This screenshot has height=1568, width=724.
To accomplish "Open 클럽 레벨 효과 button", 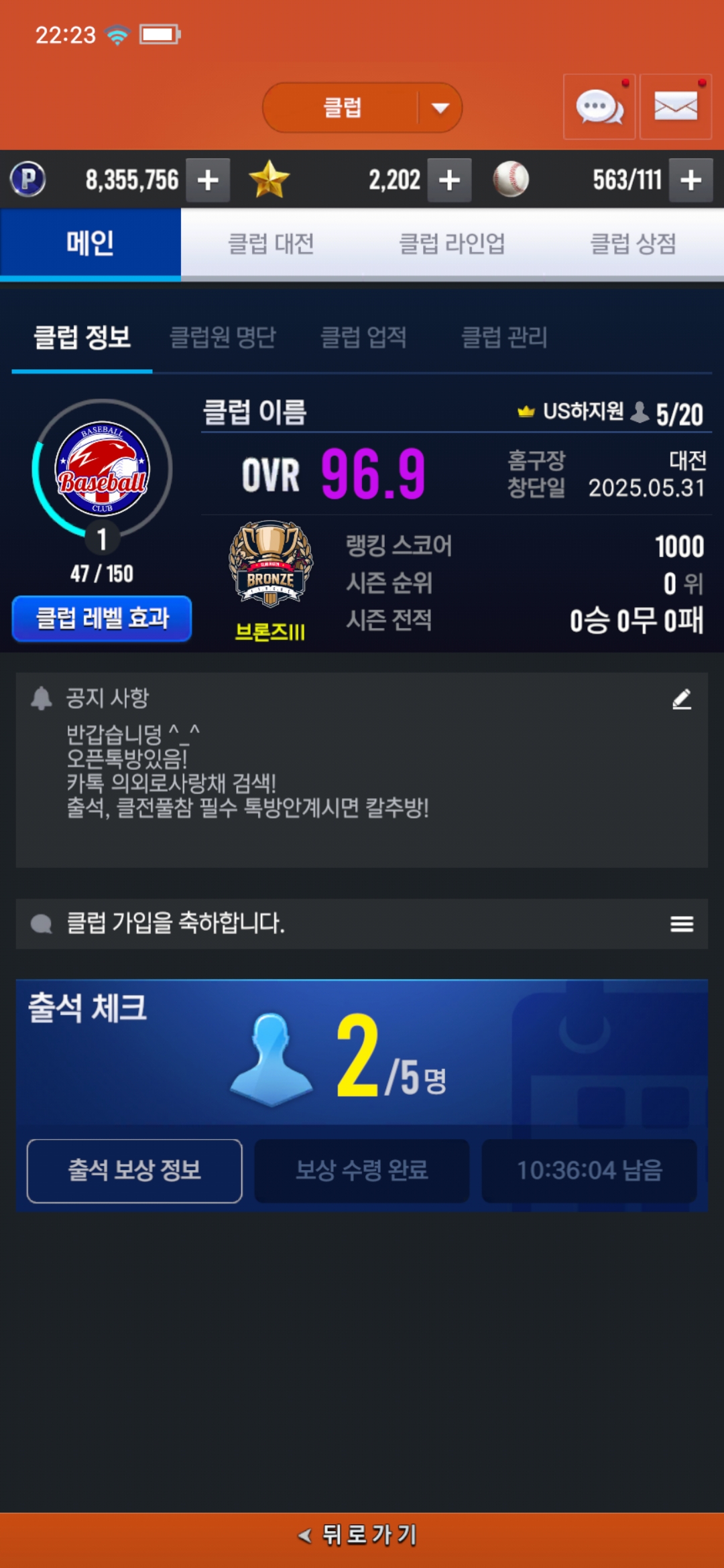I will click(102, 618).
